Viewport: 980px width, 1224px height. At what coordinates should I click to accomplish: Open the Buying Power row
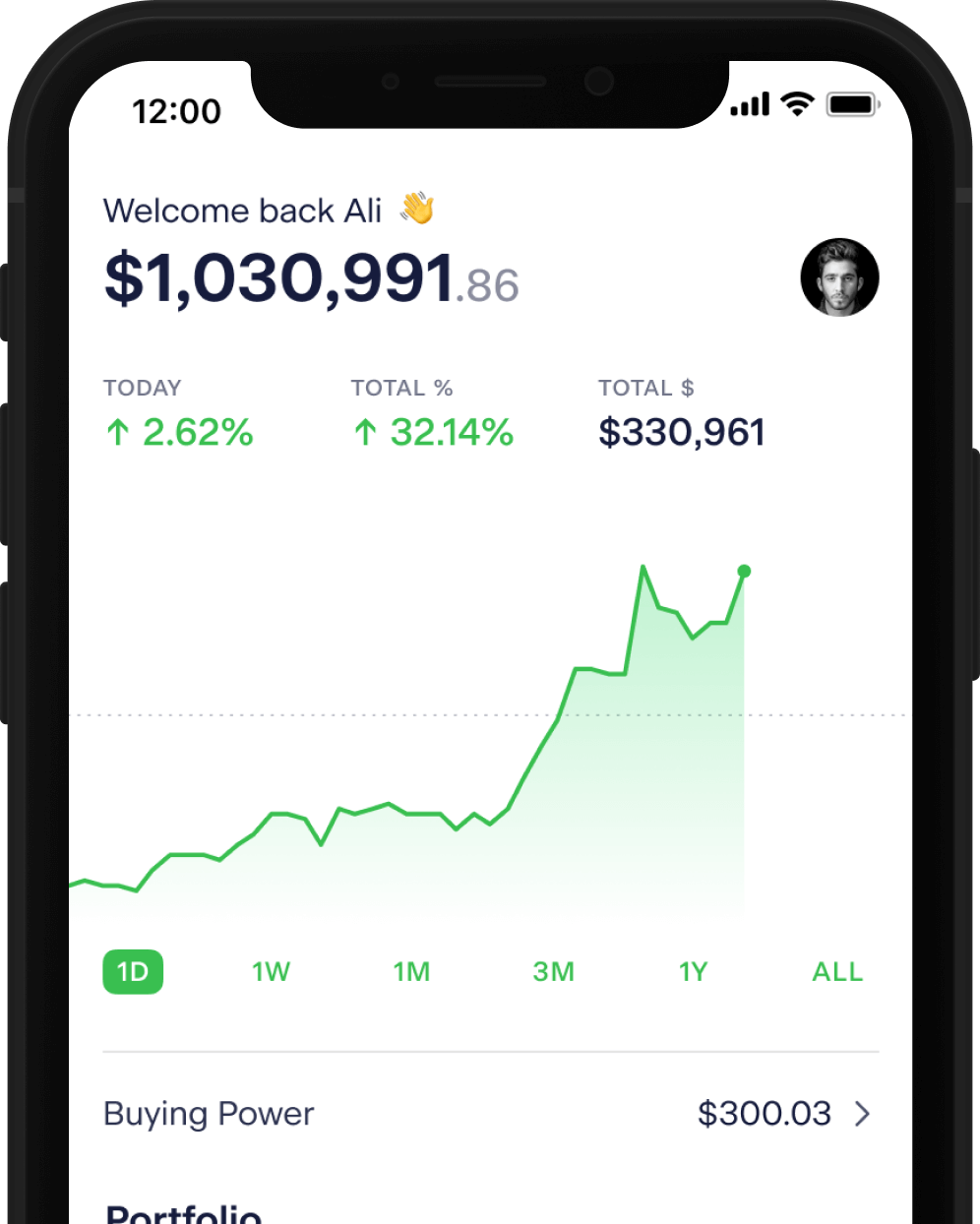(x=490, y=1114)
